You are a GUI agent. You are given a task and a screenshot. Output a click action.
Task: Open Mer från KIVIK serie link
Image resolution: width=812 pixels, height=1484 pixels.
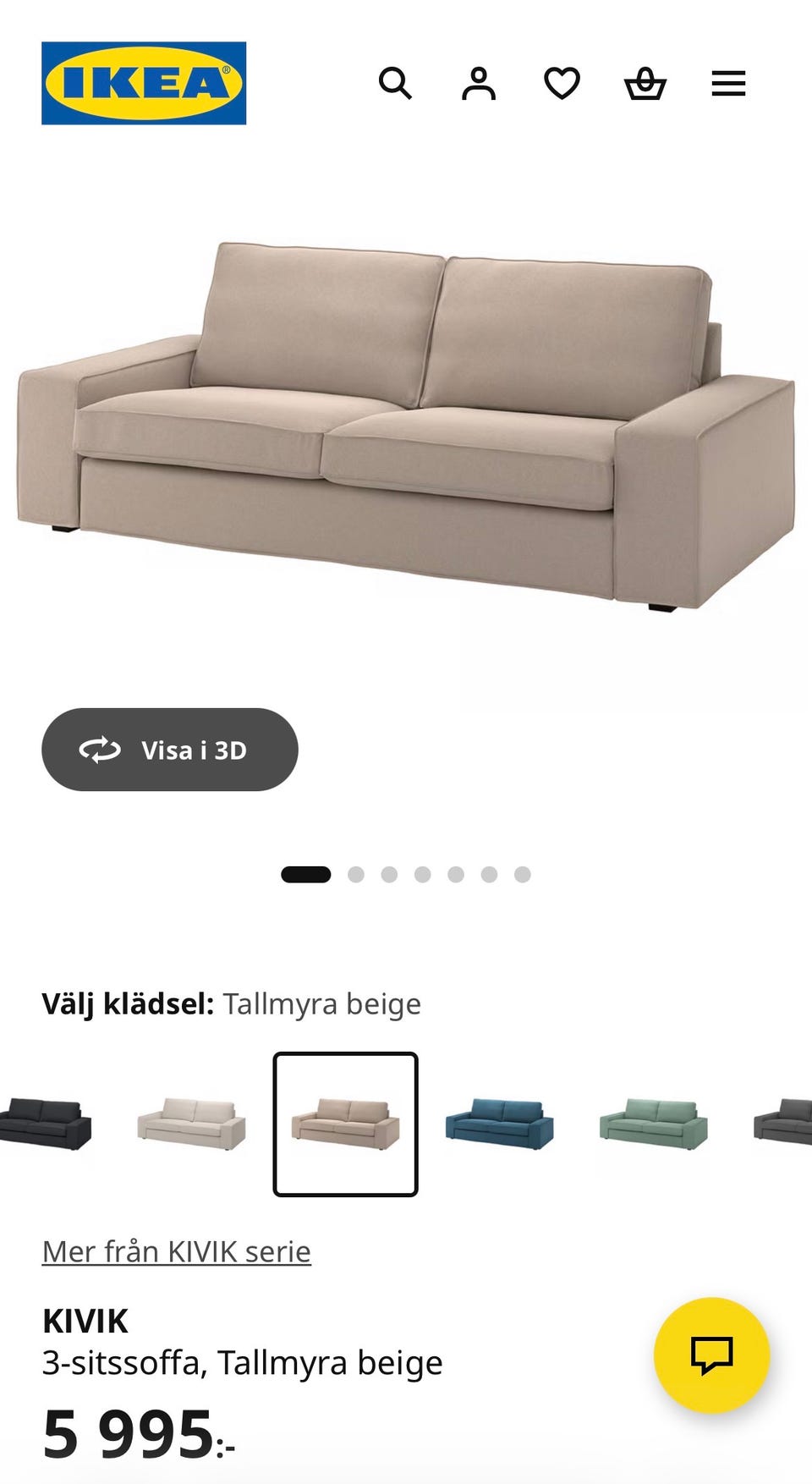(x=177, y=1250)
